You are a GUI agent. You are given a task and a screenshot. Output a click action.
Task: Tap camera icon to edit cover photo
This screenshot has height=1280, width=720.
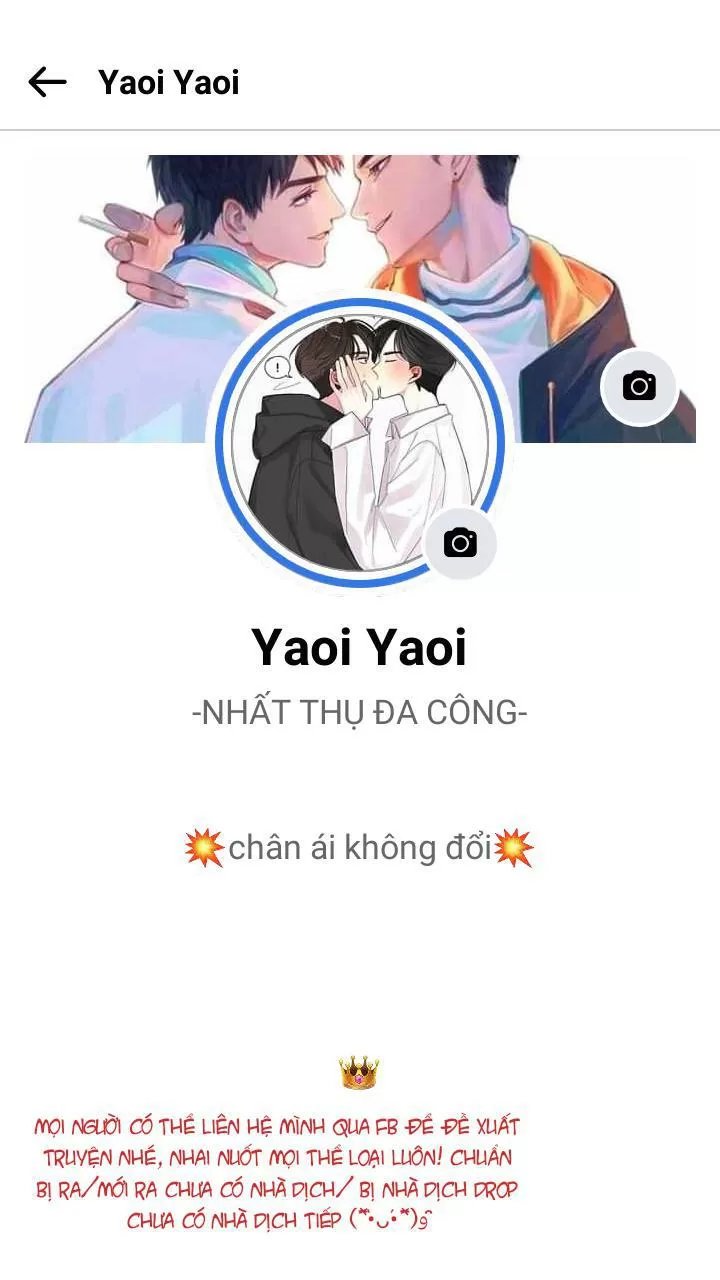[x=639, y=386]
